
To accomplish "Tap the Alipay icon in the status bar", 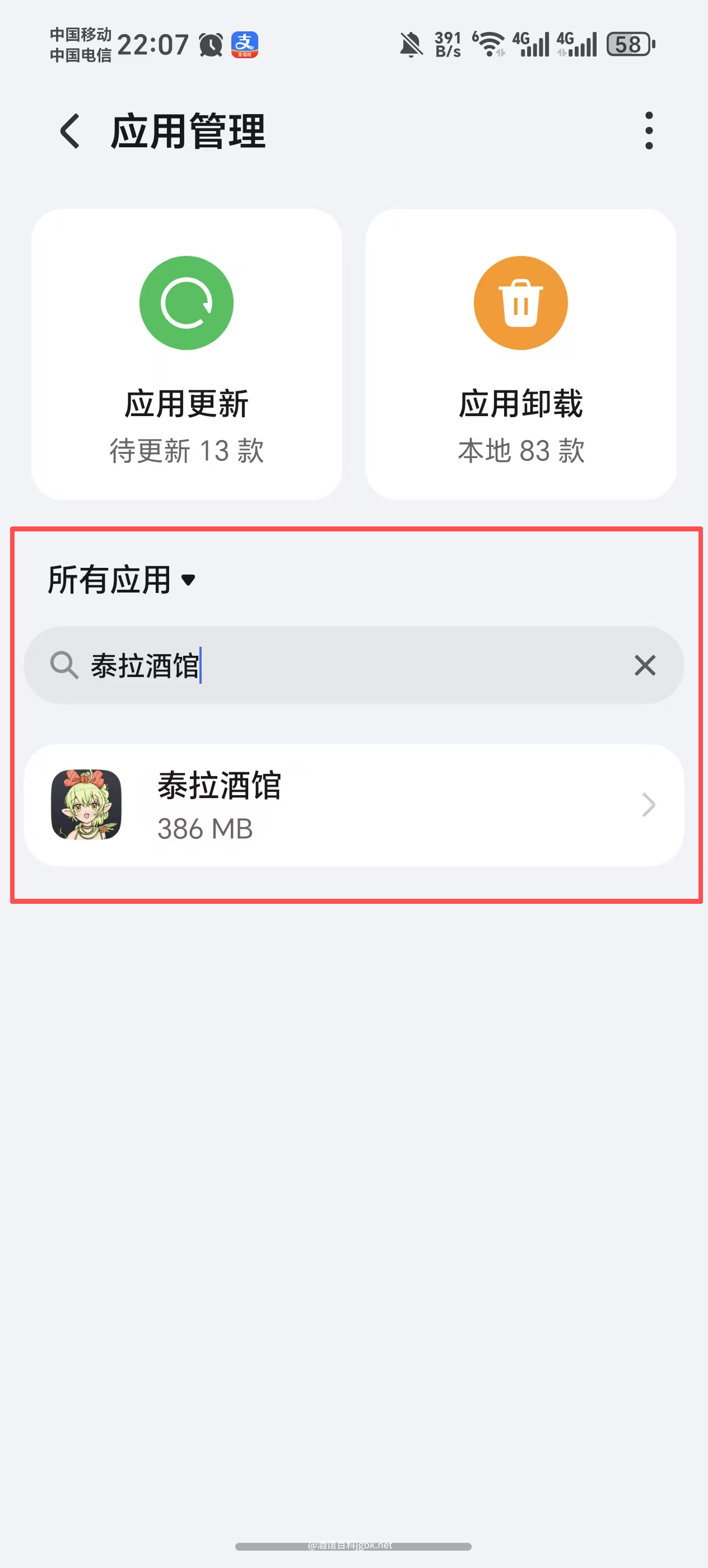I will point(246,44).
